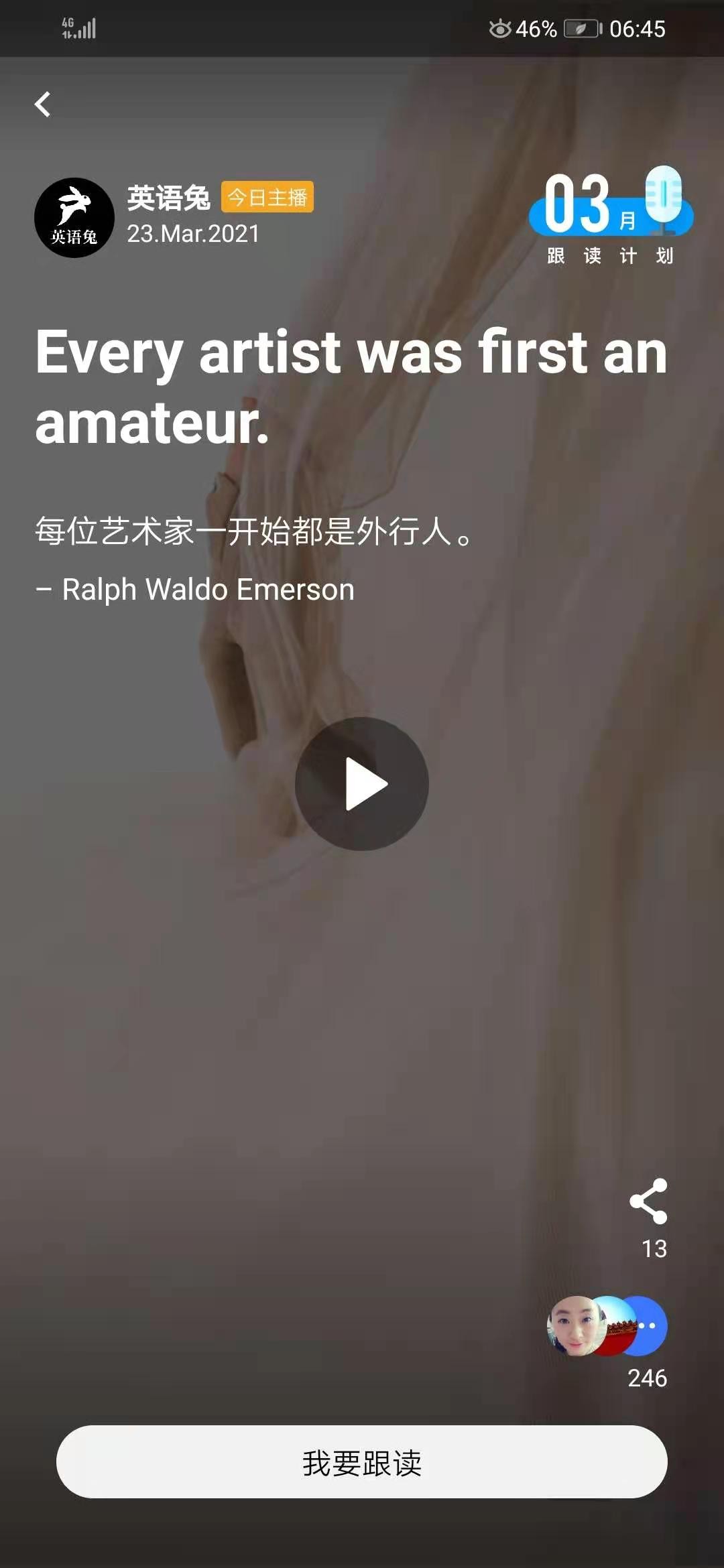The height and width of the screenshot is (1568, 724).
Task: Tap 我要跟读 to start reading along
Action: coord(362,1462)
